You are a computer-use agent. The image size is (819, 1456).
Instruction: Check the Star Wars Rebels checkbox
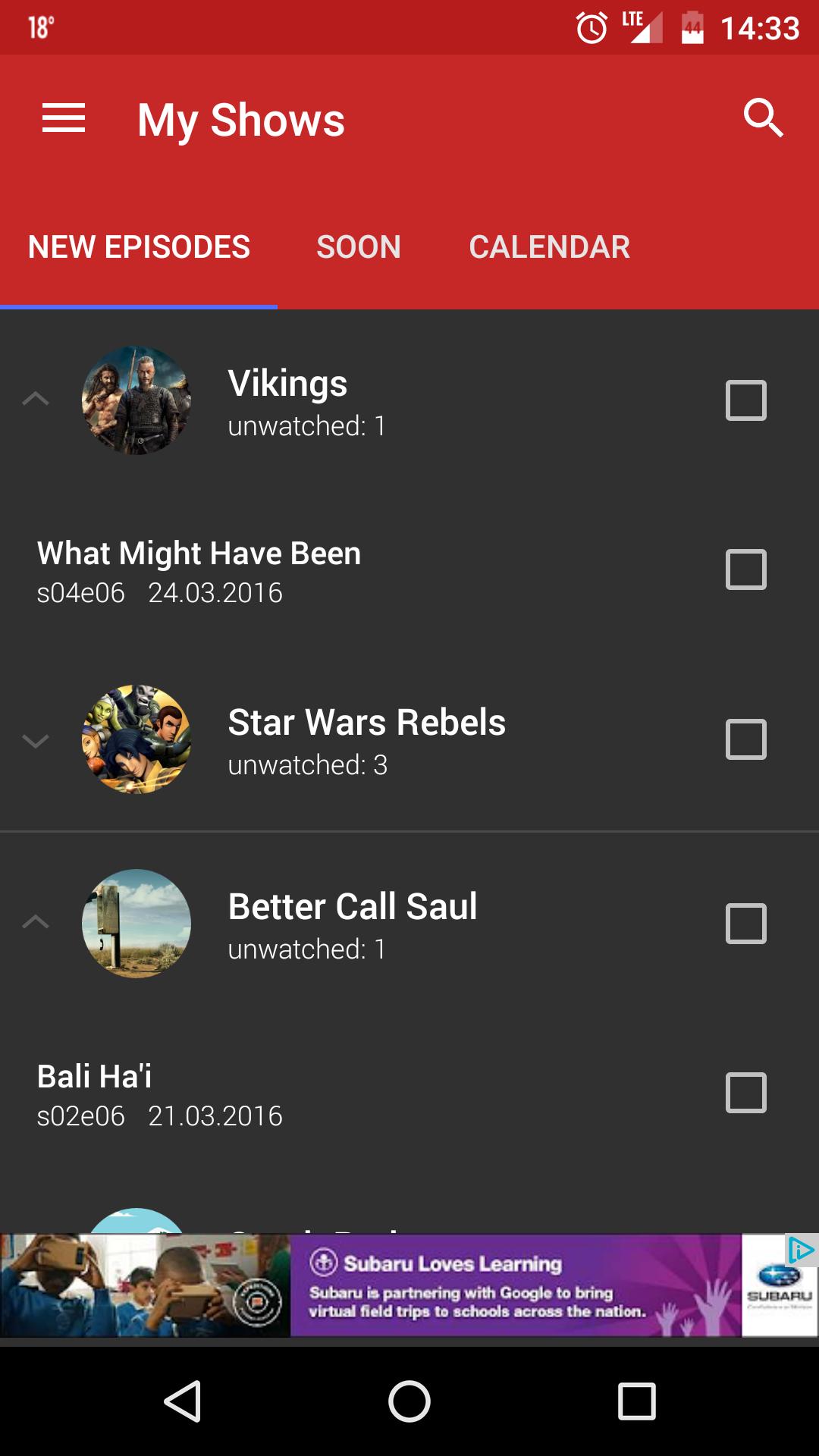click(x=745, y=739)
